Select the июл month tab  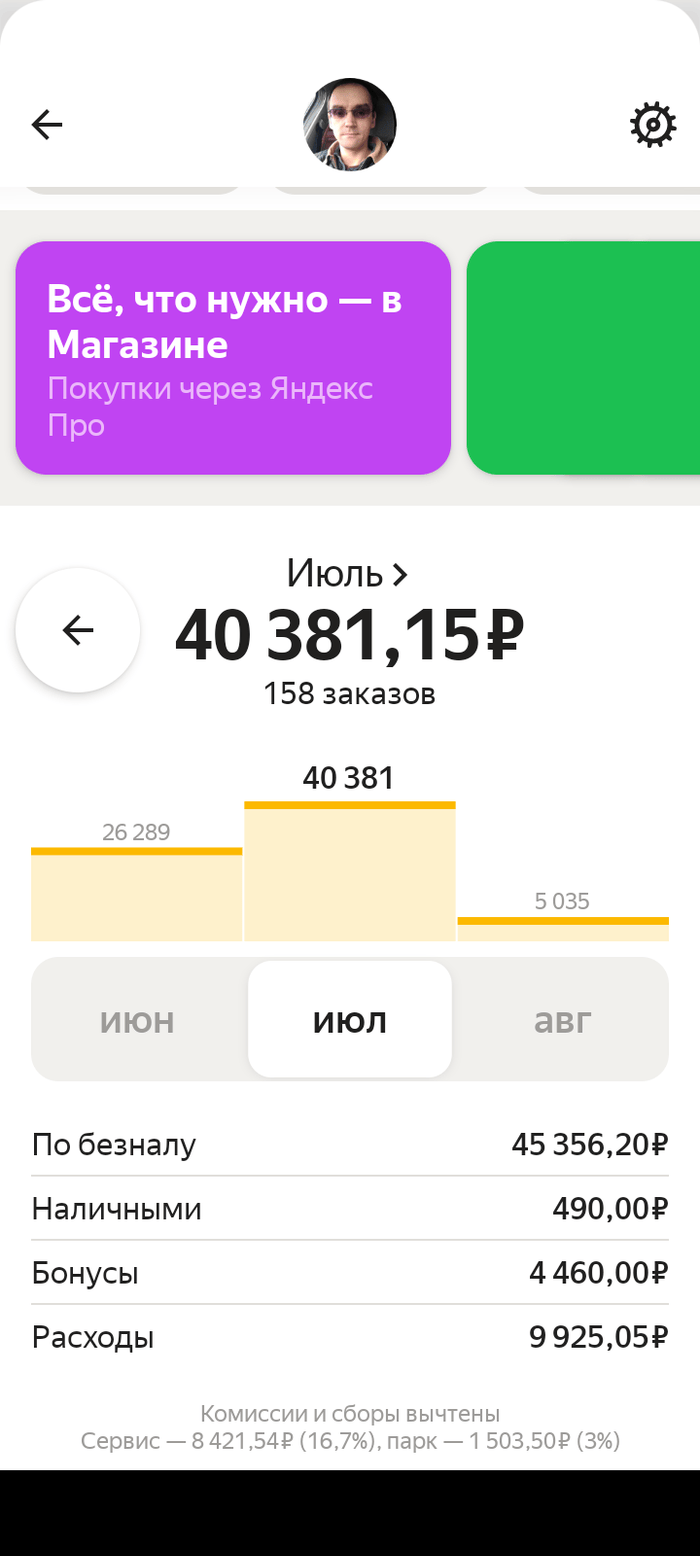click(350, 1021)
